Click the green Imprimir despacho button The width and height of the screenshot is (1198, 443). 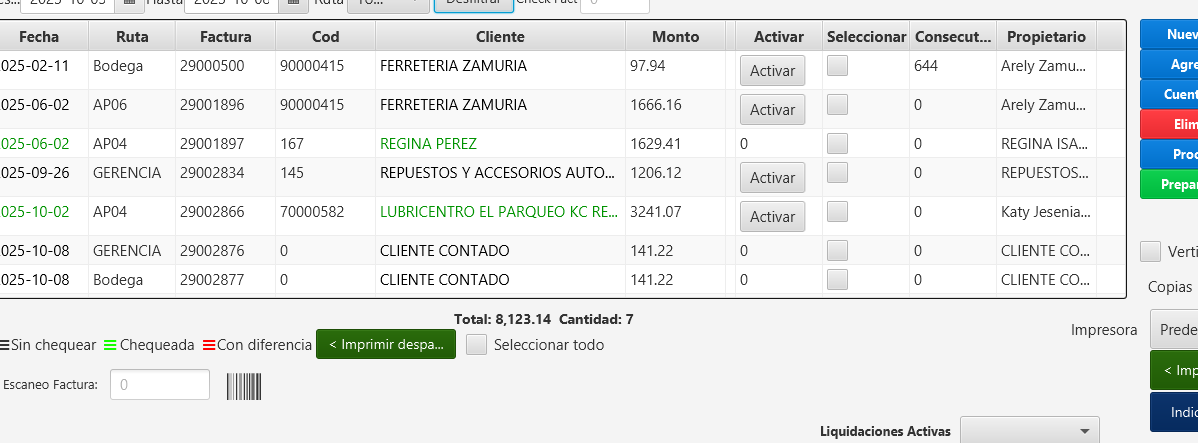coord(386,344)
